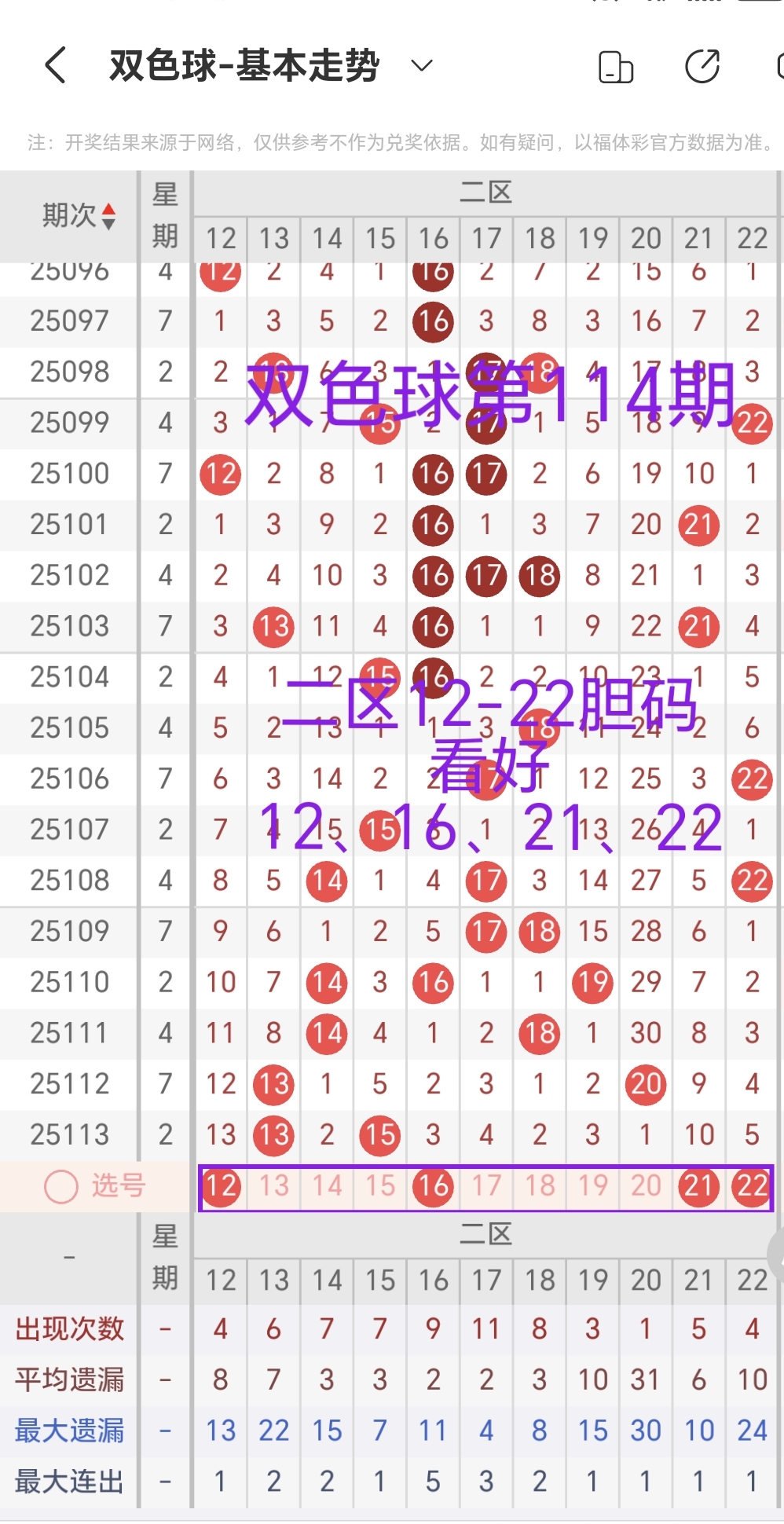Deselect number 21 in the selection row
784x1524 pixels.
point(698,1186)
